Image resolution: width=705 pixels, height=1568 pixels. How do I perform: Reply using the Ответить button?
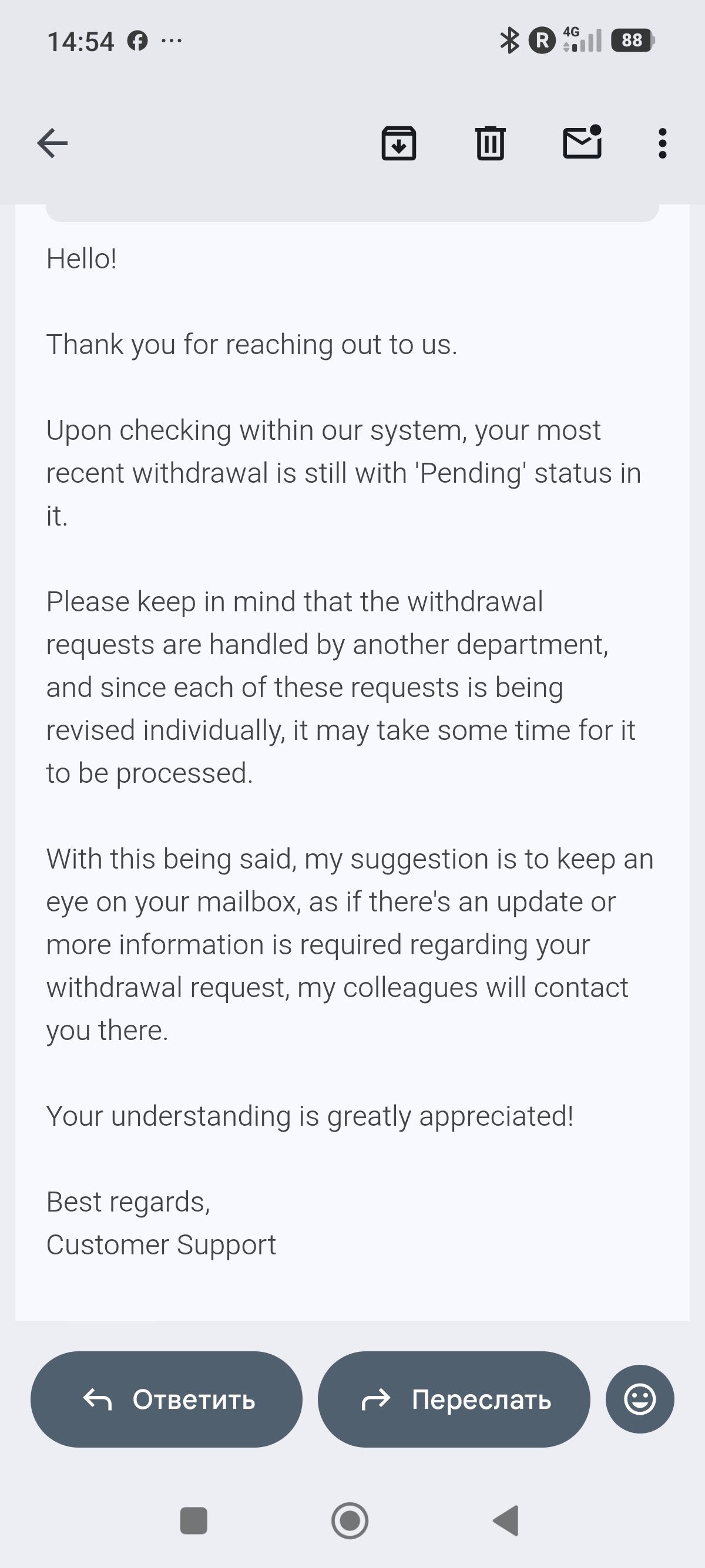166,1399
